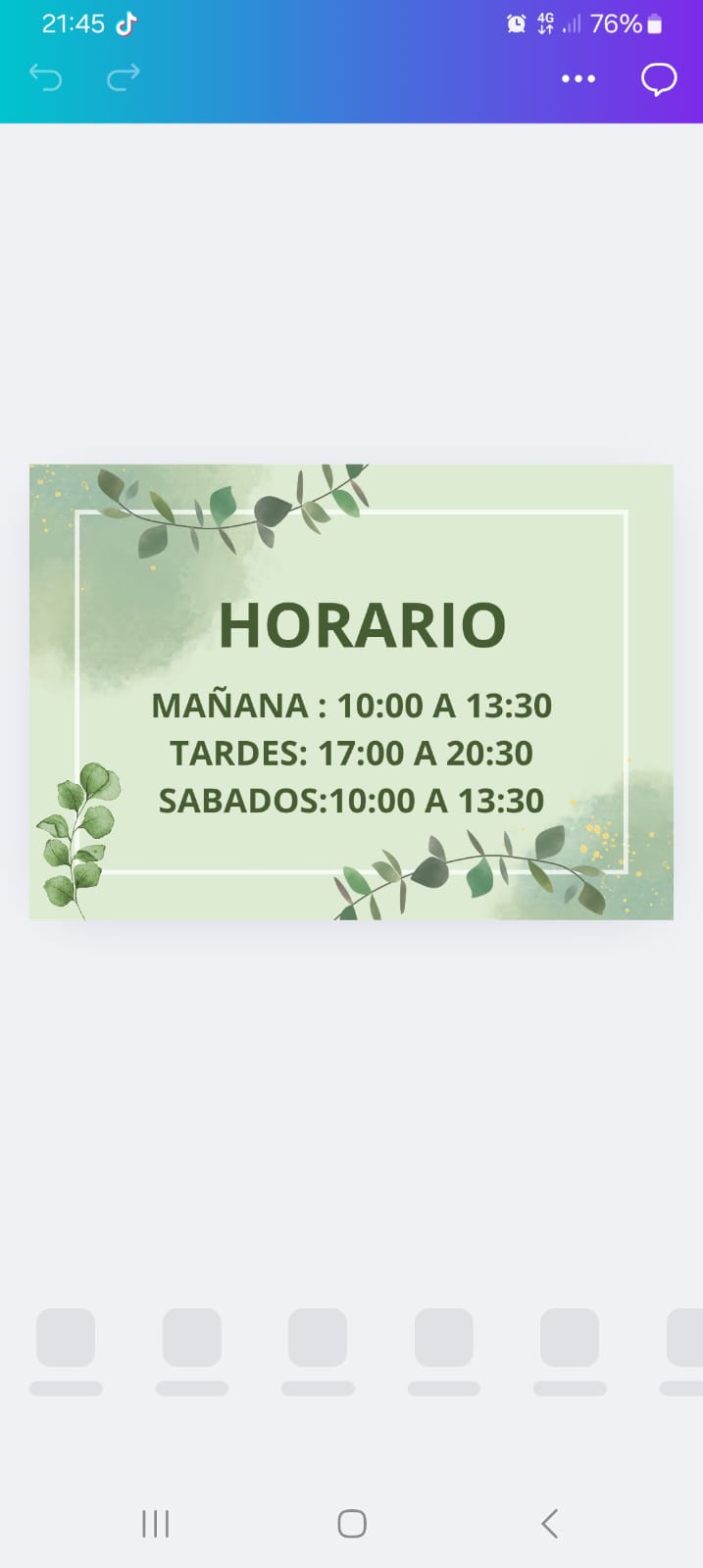Go back with the system back button

coord(549,1523)
